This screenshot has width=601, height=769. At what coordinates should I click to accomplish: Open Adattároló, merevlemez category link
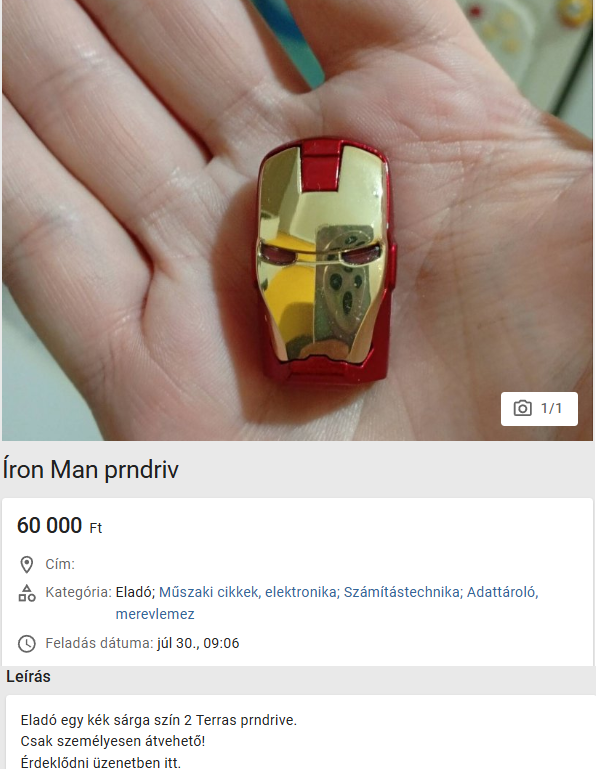pos(502,592)
